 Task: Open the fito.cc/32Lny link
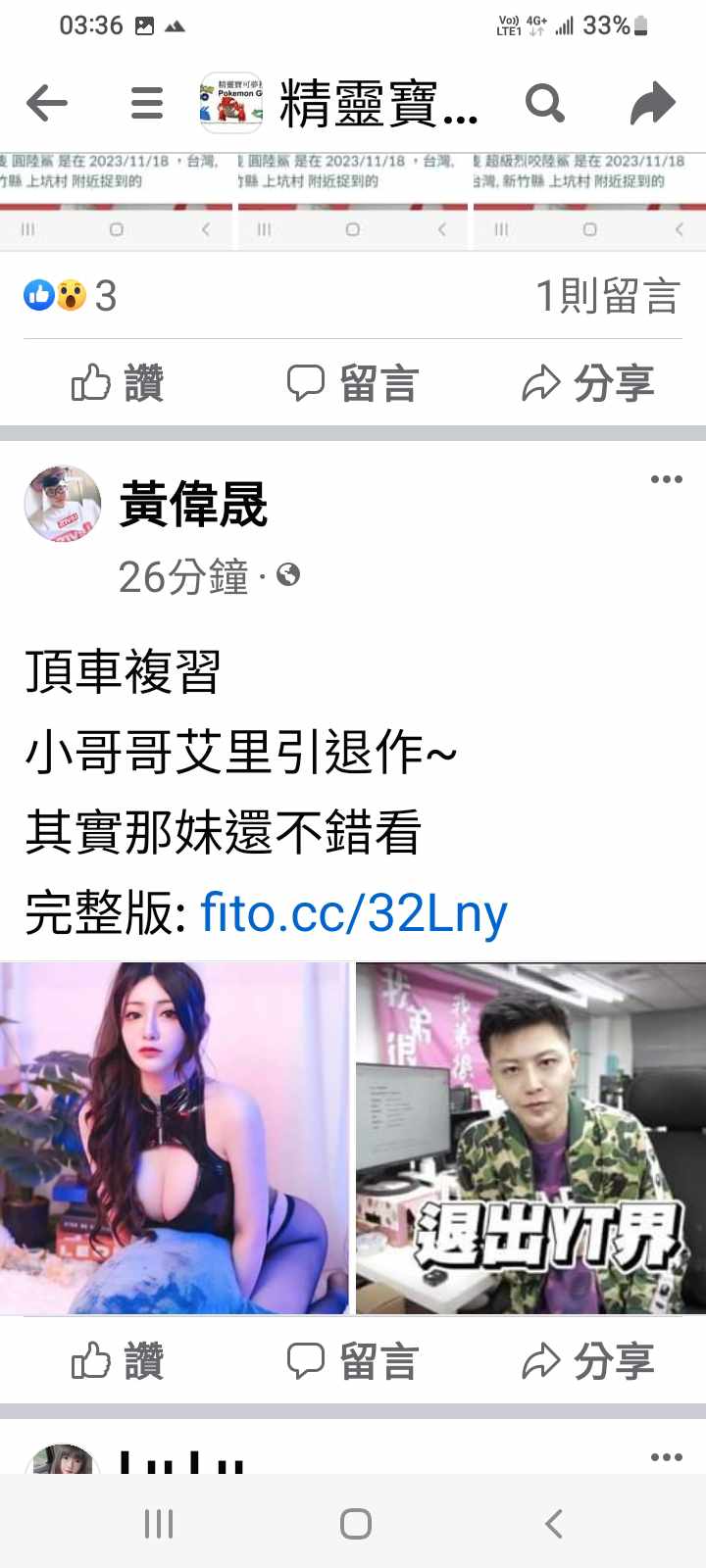[x=354, y=912]
